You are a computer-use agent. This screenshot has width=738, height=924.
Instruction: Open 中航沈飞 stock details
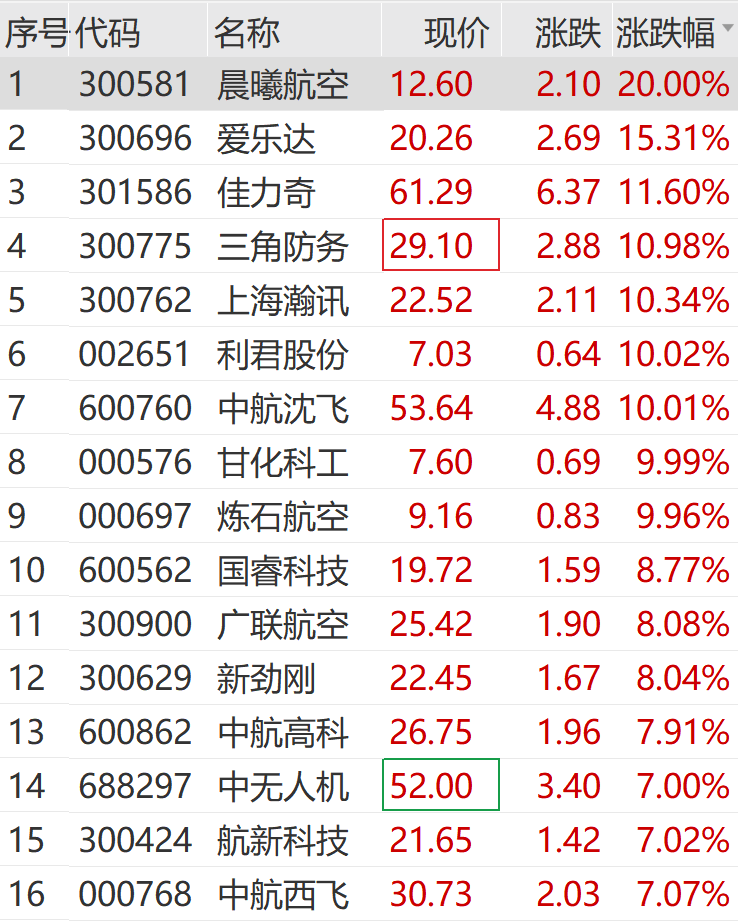click(x=283, y=409)
